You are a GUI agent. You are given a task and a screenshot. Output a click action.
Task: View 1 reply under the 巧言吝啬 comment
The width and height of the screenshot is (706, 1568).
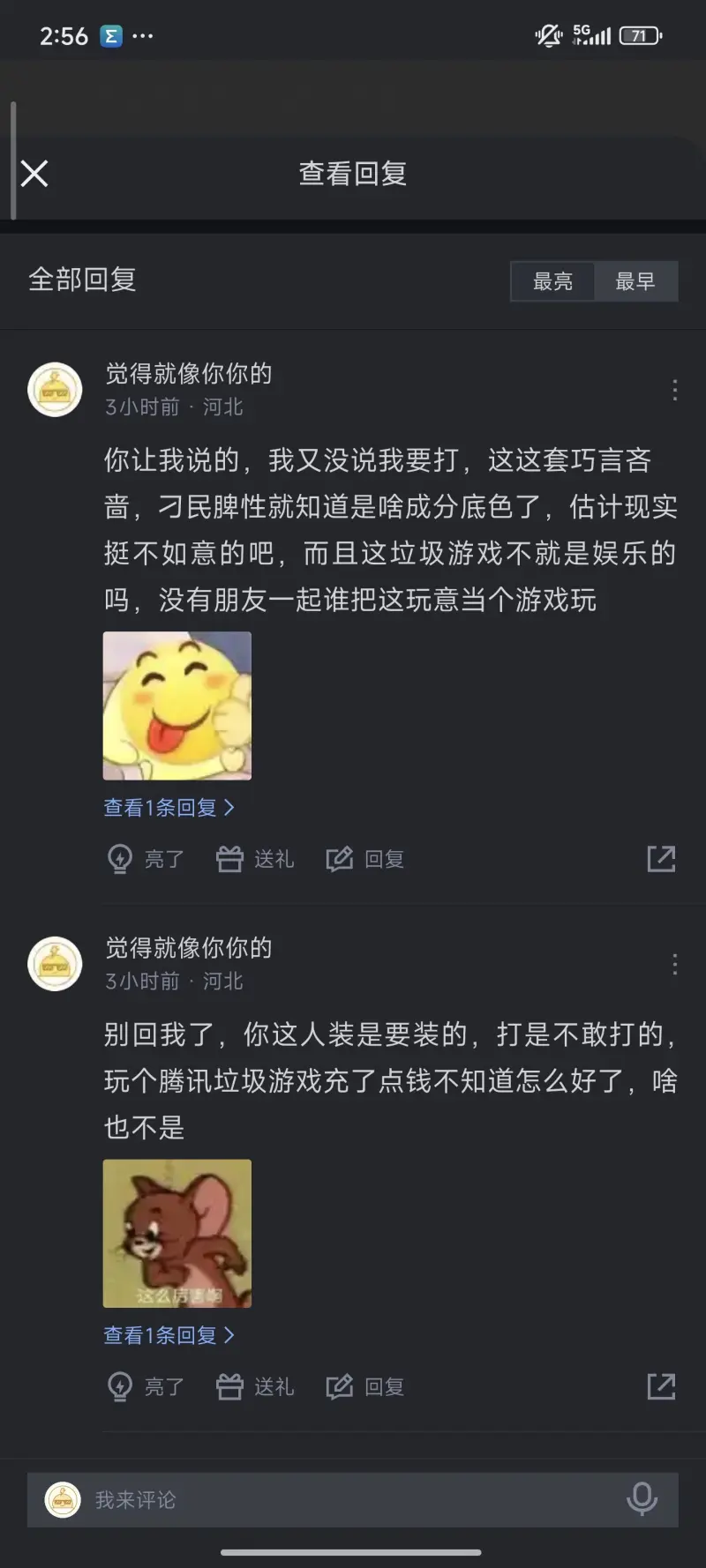169,807
